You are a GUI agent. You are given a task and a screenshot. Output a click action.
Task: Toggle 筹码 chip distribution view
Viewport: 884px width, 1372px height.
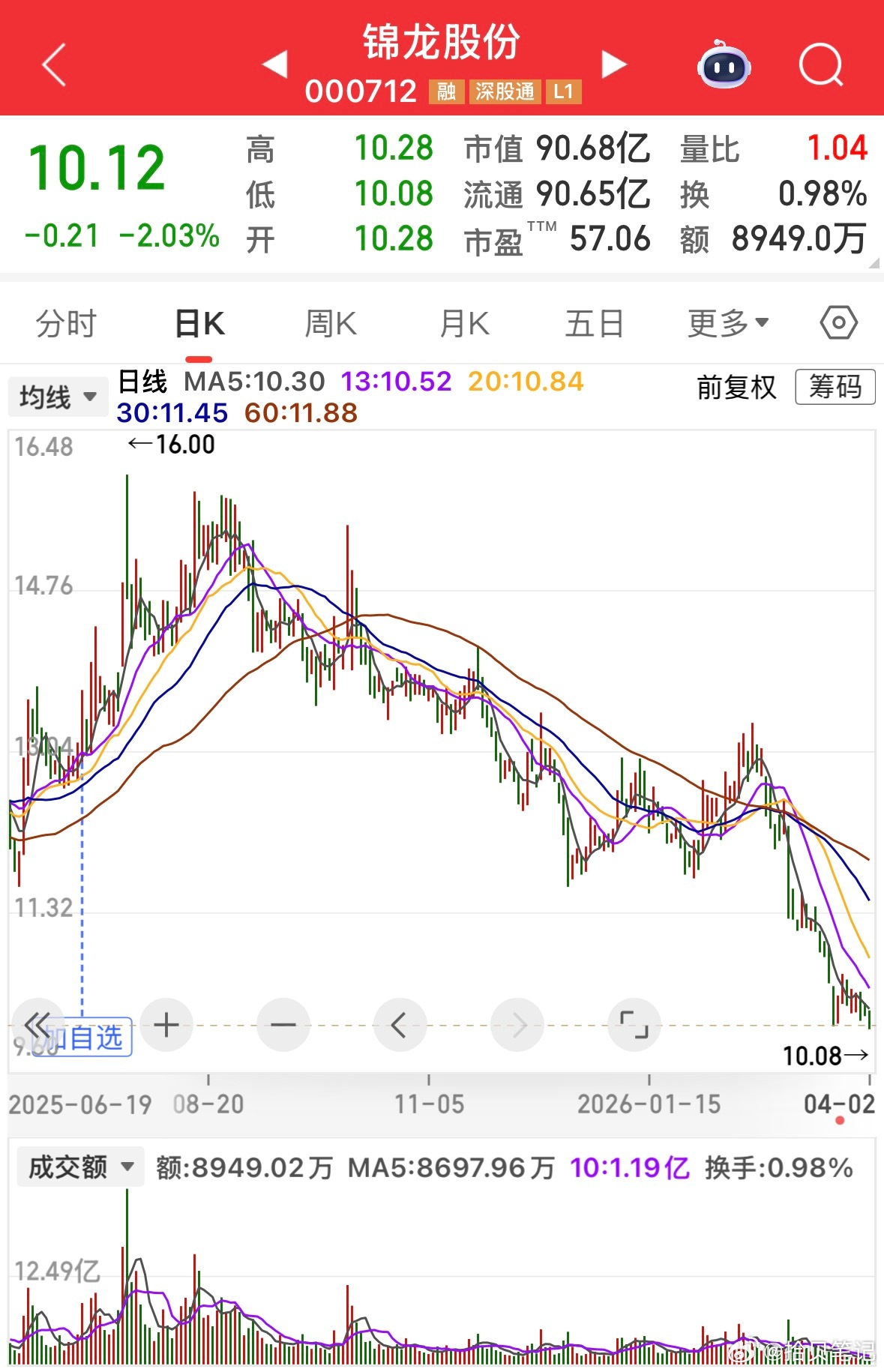coord(835,388)
